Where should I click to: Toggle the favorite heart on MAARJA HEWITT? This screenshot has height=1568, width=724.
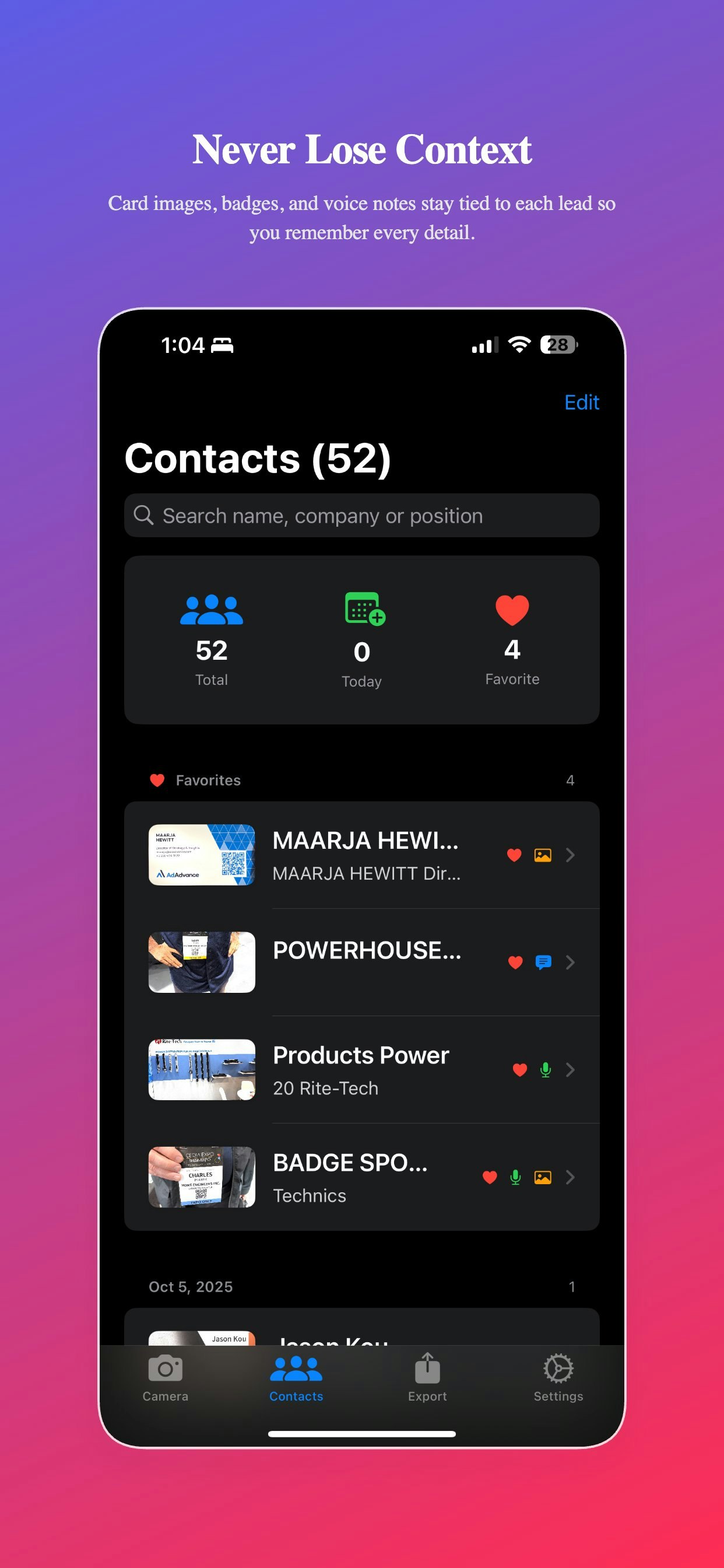click(514, 855)
